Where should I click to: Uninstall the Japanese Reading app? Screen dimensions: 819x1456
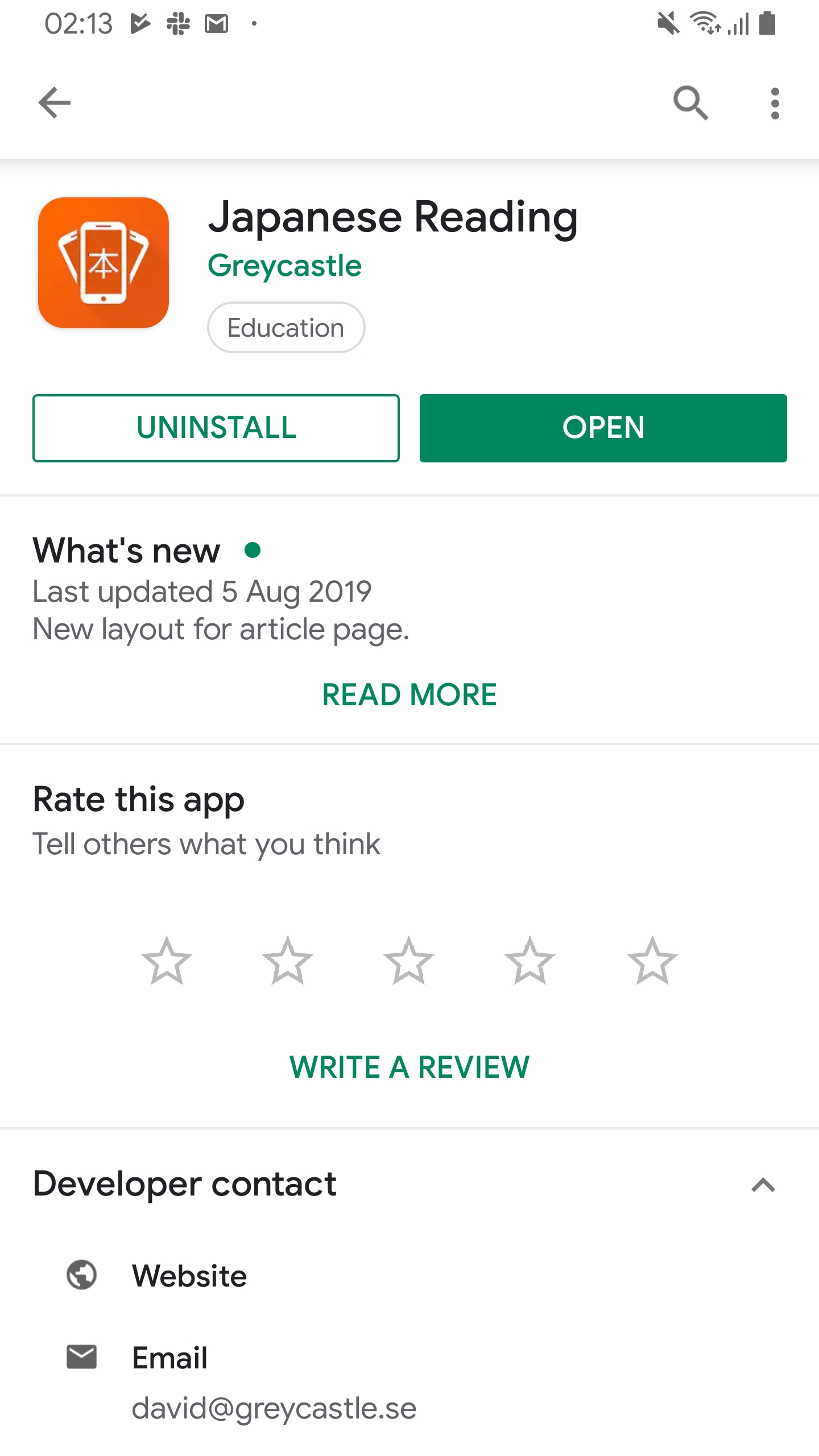pos(216,428)
